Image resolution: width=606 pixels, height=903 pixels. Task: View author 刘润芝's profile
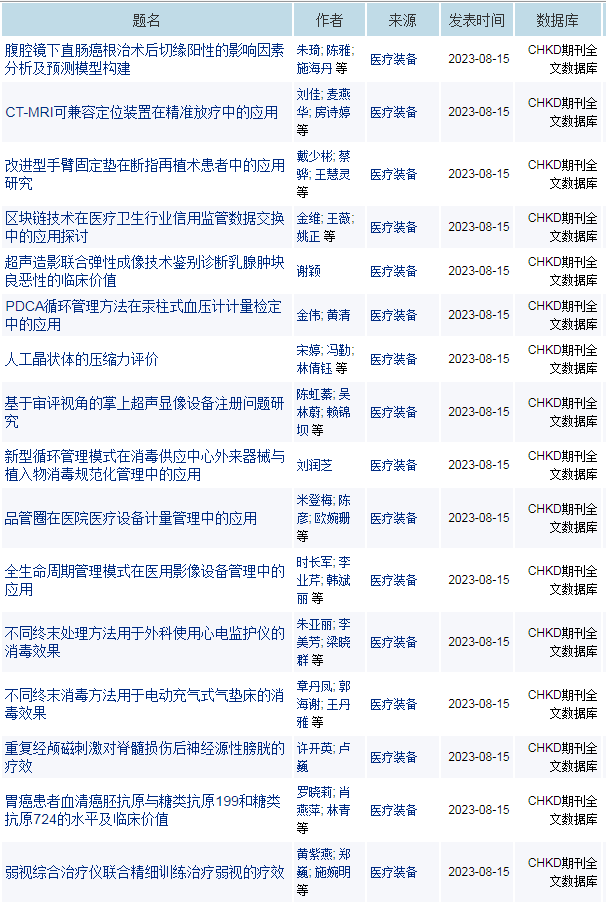pyautogui.click(x=315, y=465)
